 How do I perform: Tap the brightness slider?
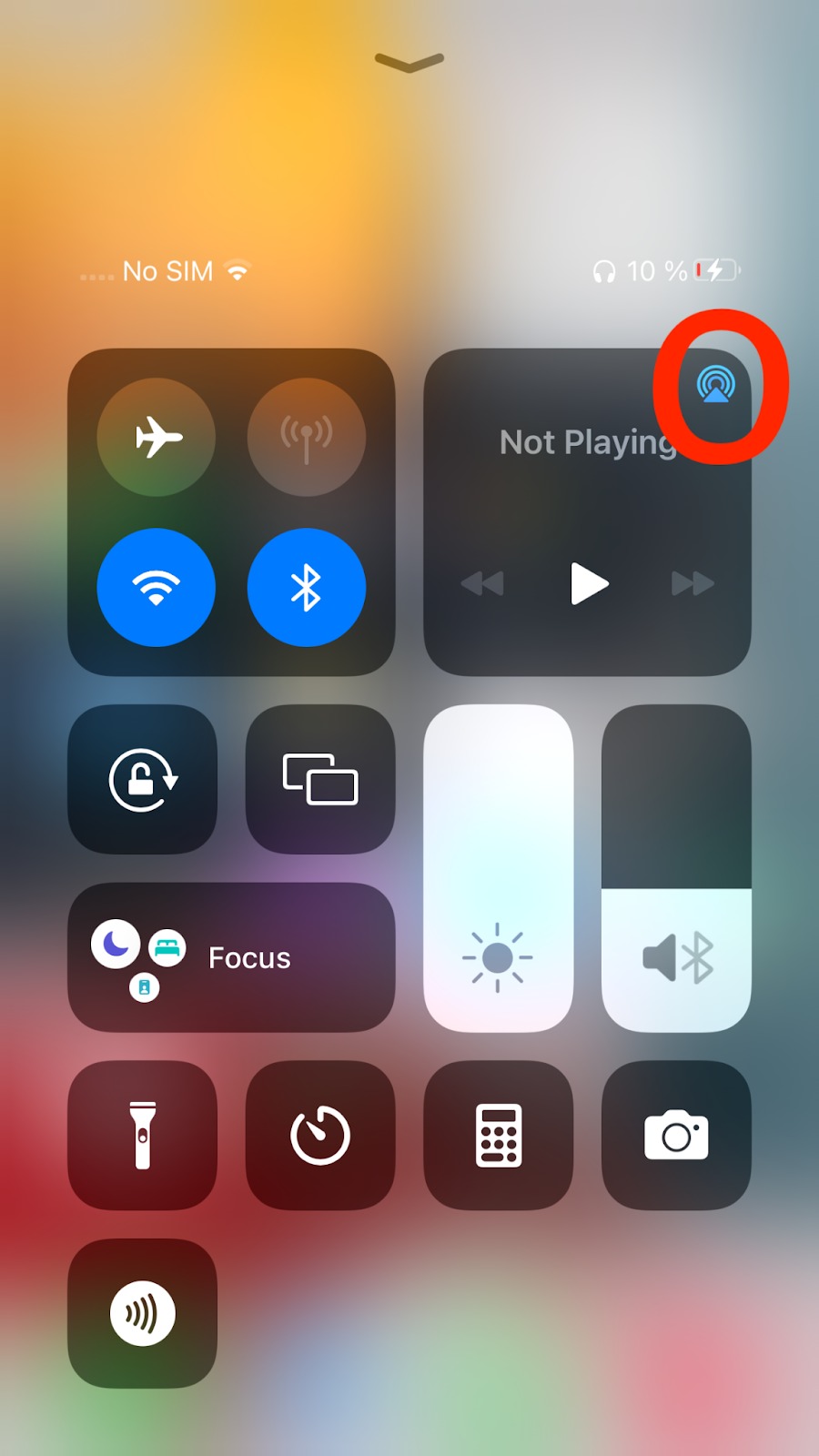point(498,867)
